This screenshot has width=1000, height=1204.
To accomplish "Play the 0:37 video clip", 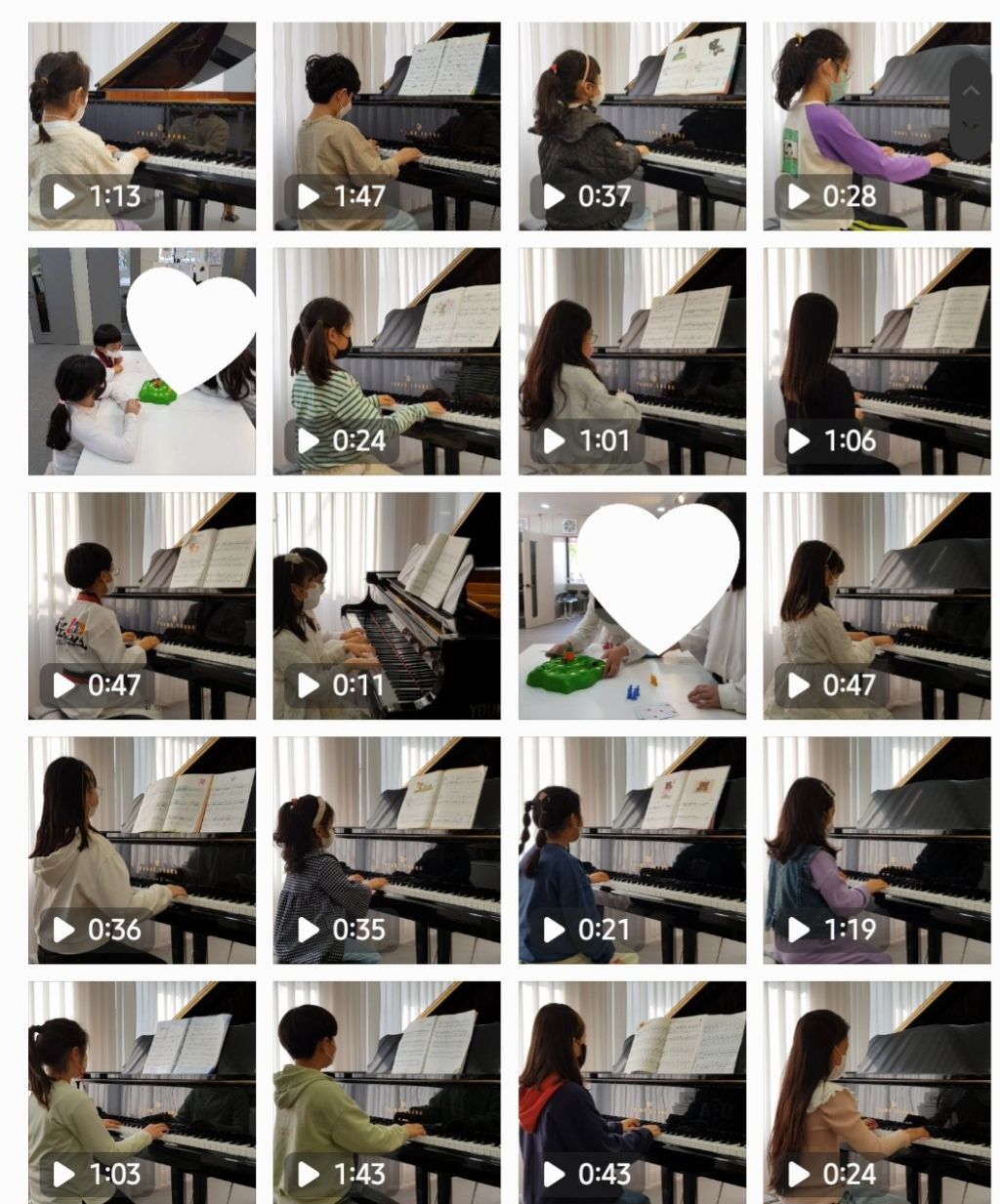I will coord(632,127).
